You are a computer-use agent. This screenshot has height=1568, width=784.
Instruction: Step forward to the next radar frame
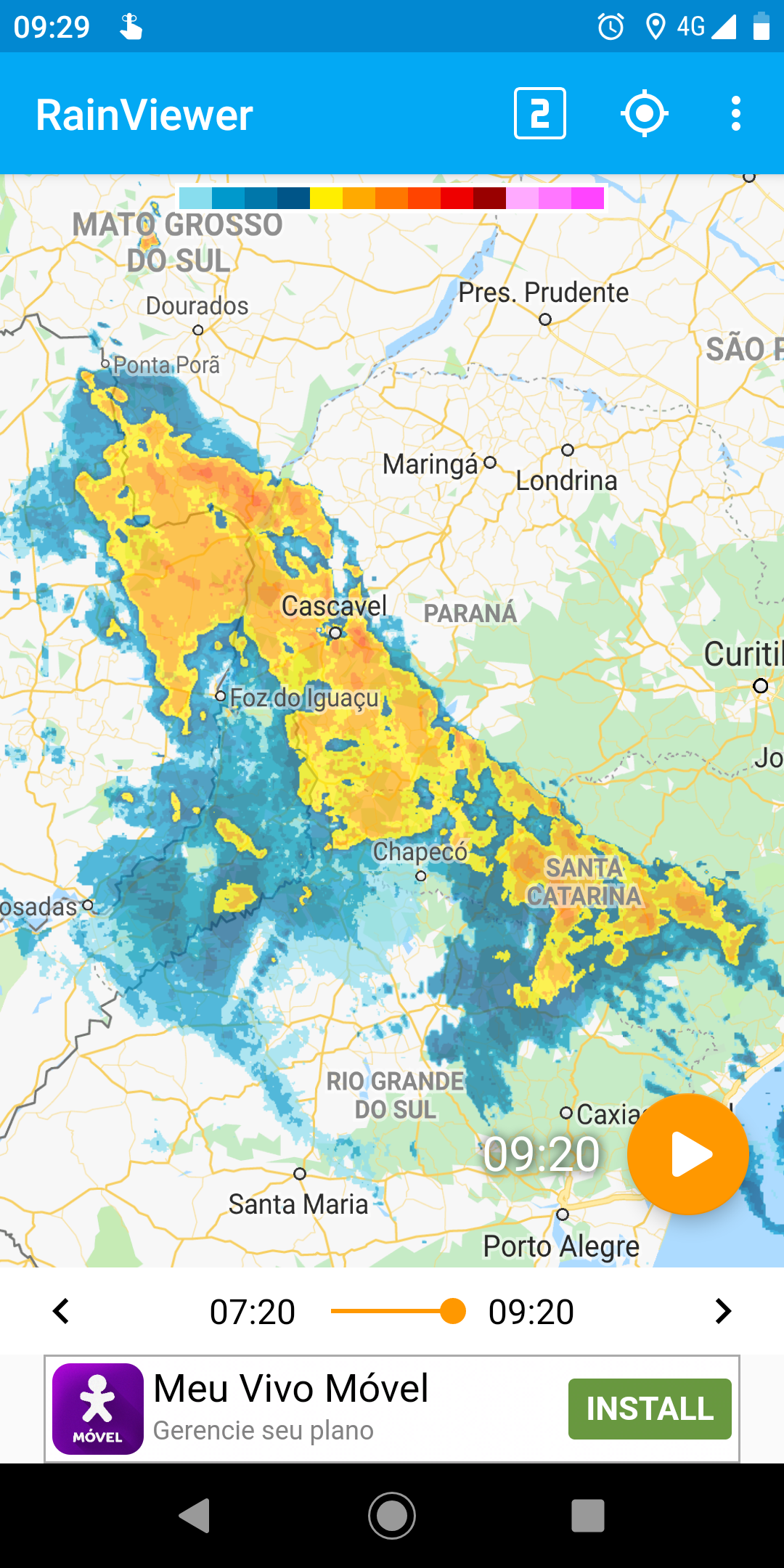723,1311
